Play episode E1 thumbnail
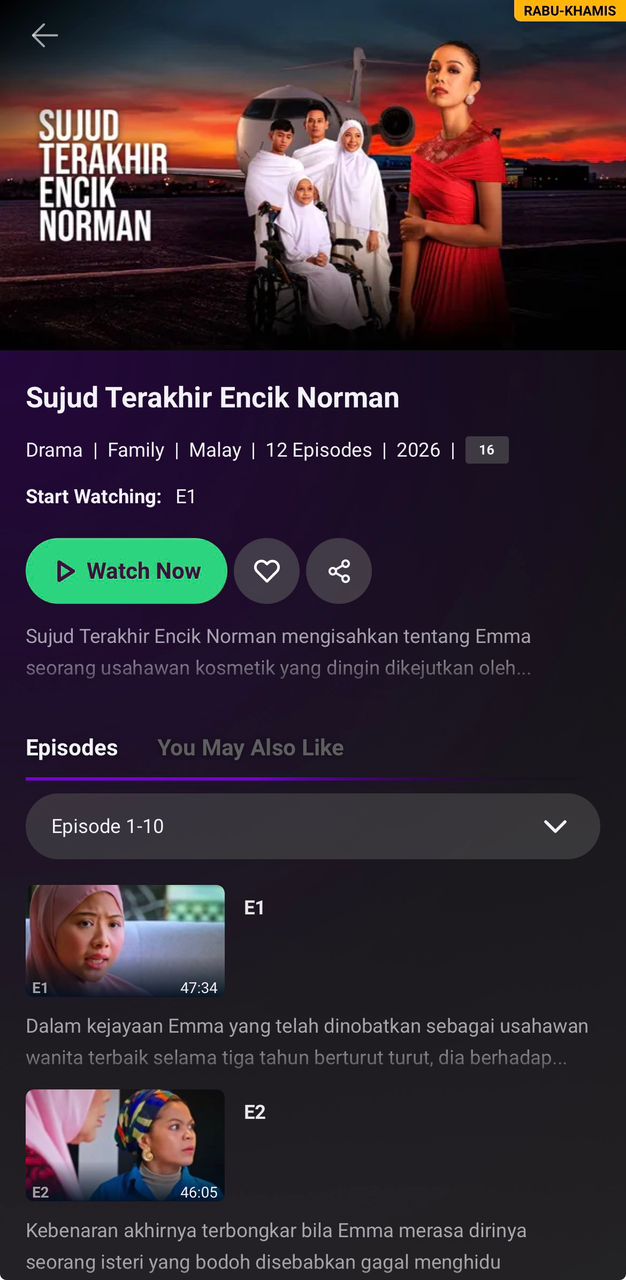 (x=125, y=941)
